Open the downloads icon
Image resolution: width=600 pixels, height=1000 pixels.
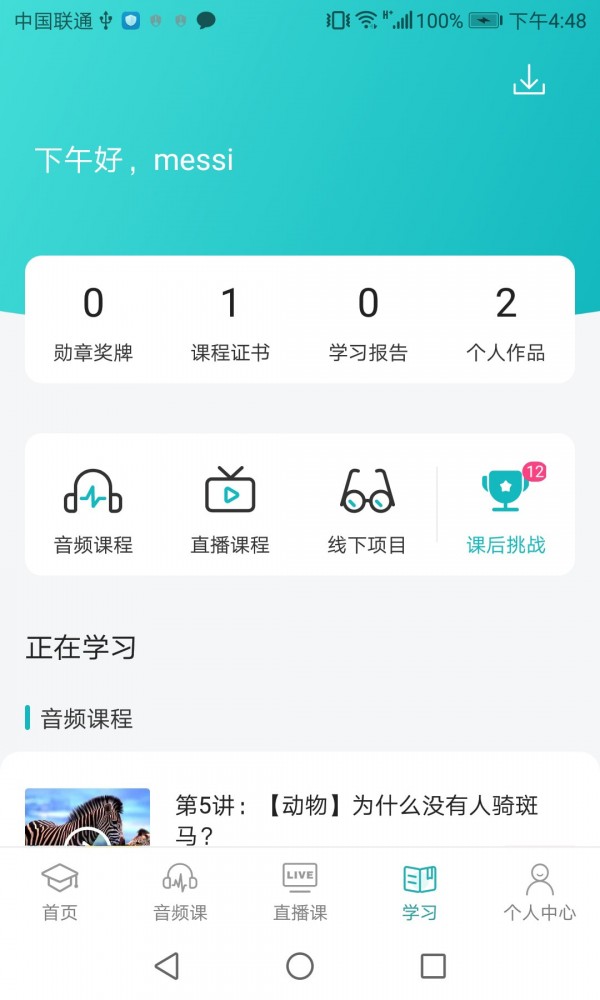click(529, 80)
